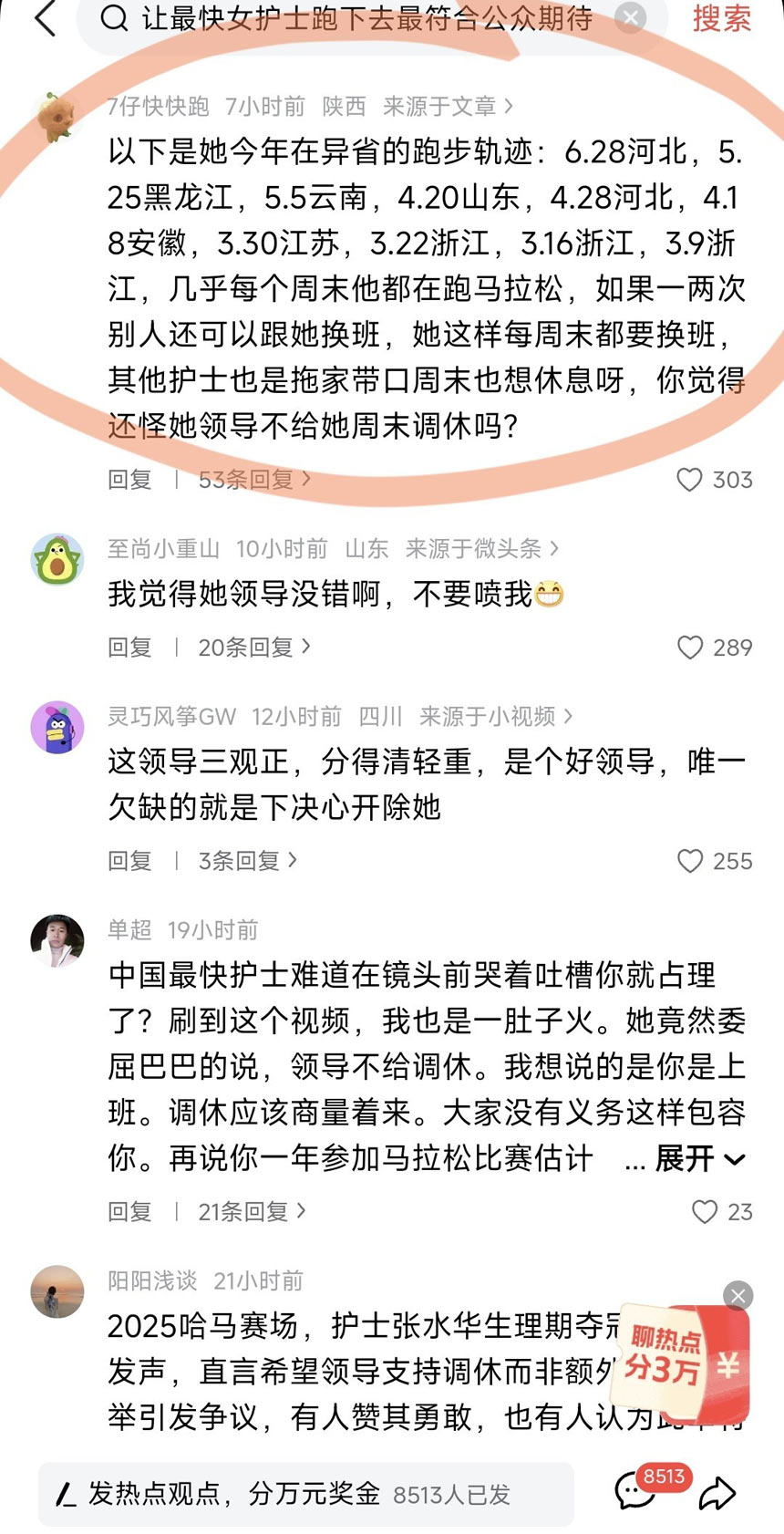Tap the red 搜索 button
The height and width of the screenshot is (1534, 784).
pos(722,17)
